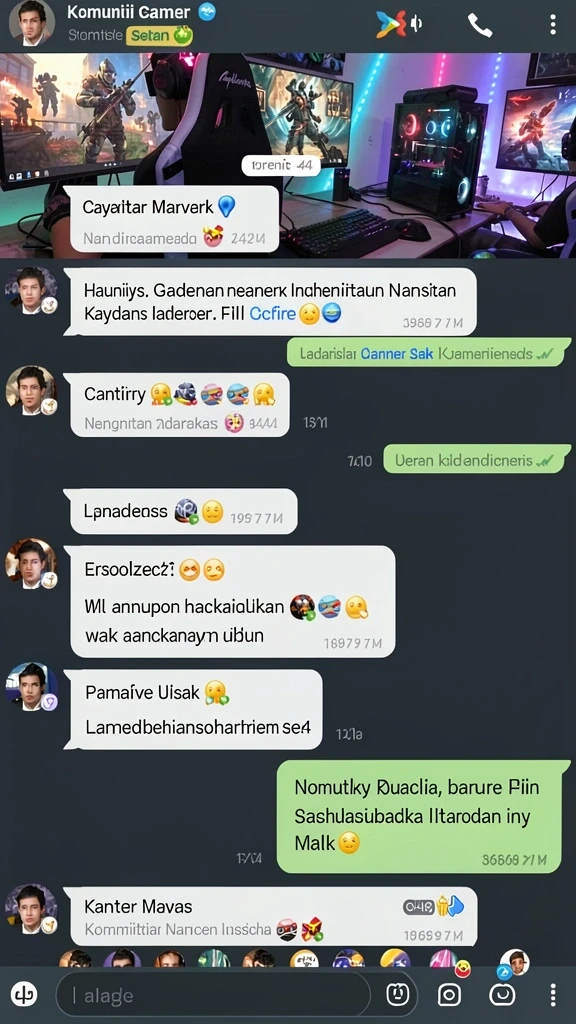576x1024 pixels.
Task: Open the emoji face icon in input bar
Action: click(502, 995)
